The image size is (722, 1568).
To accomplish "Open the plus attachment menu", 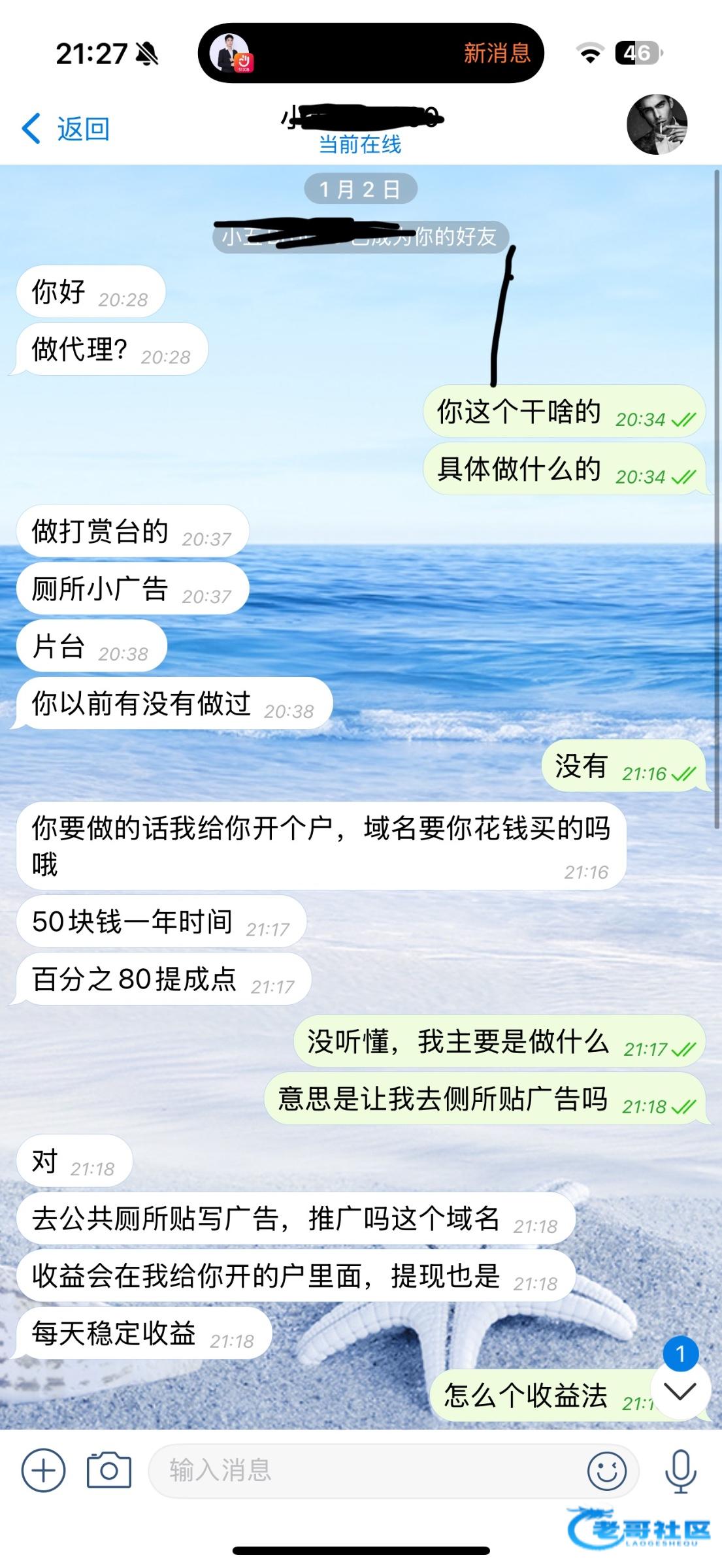I will [x=44, y=1471].
